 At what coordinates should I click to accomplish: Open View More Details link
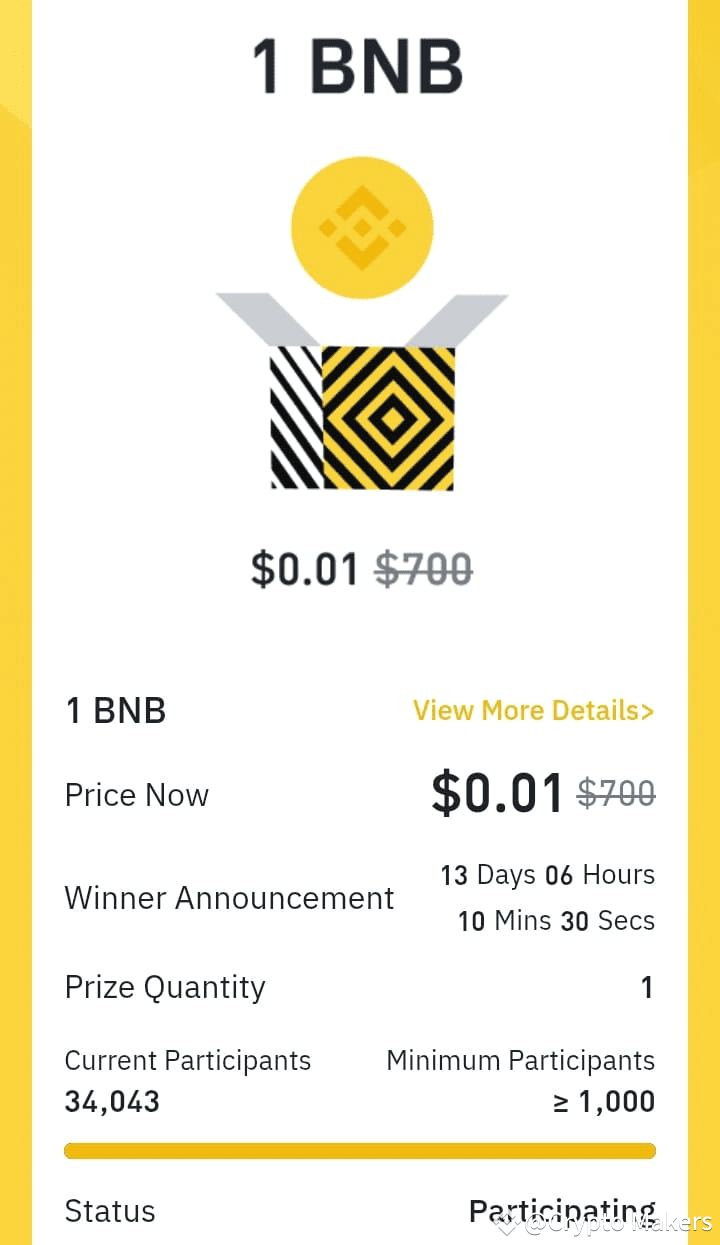coord(533,711)
